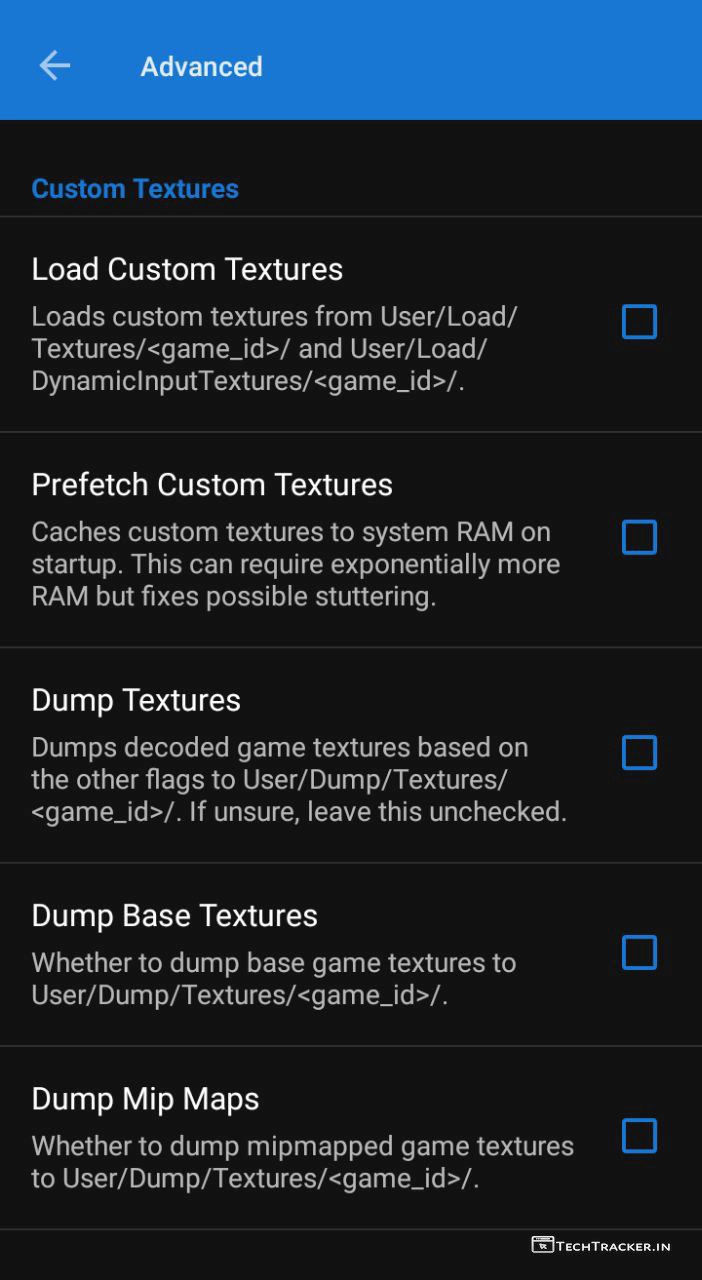This screenshot has width=702, height=1280.
Task: Go back from Advanced settings
Action: tap(55, 66)
